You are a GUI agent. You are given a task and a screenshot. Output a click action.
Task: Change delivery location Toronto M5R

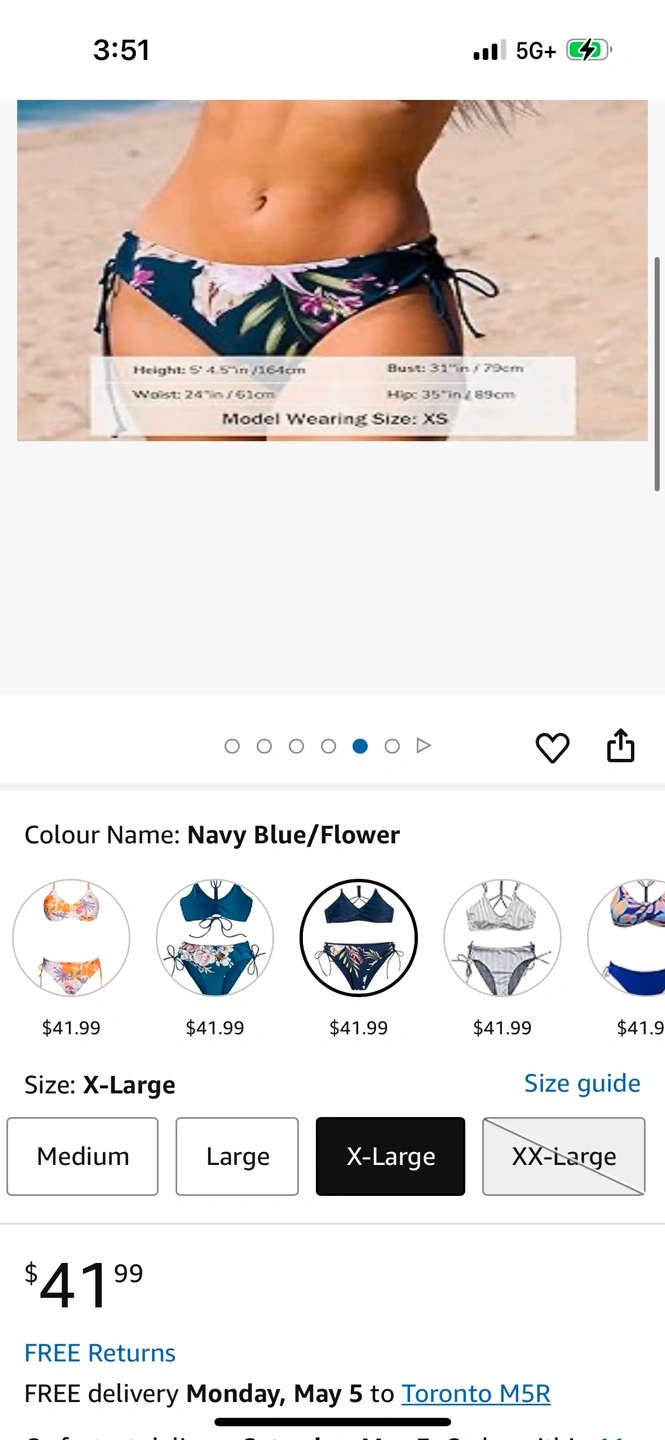[476, 1393]
